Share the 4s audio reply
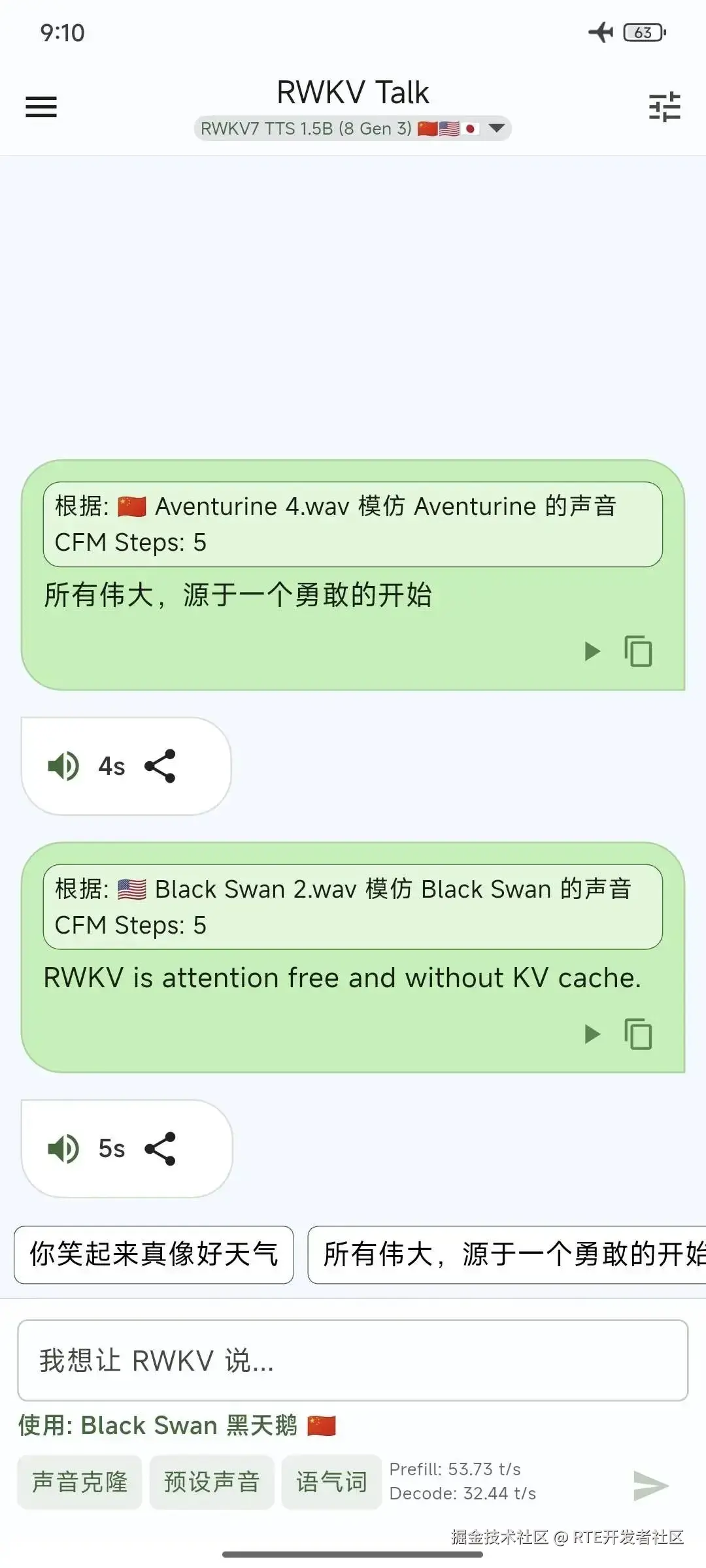 click(160, 766)
